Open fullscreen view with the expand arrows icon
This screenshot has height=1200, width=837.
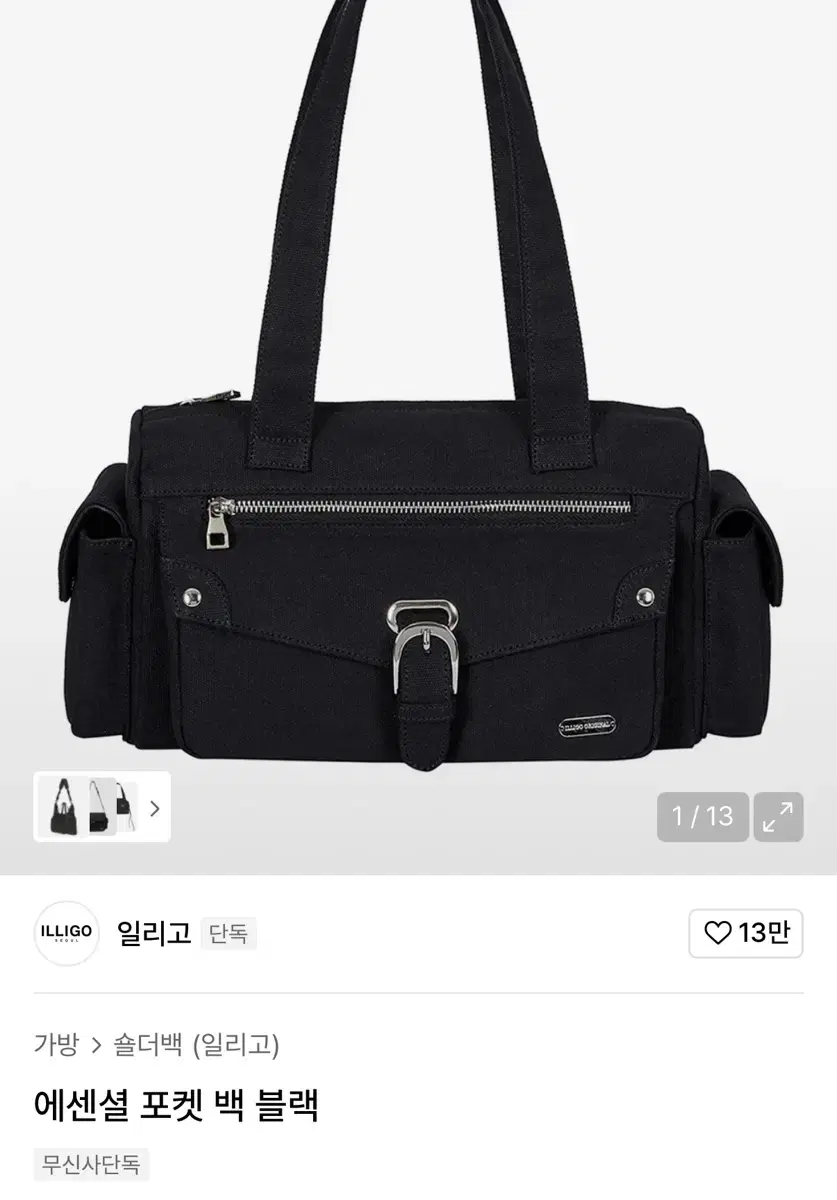[x=779, y=817]
